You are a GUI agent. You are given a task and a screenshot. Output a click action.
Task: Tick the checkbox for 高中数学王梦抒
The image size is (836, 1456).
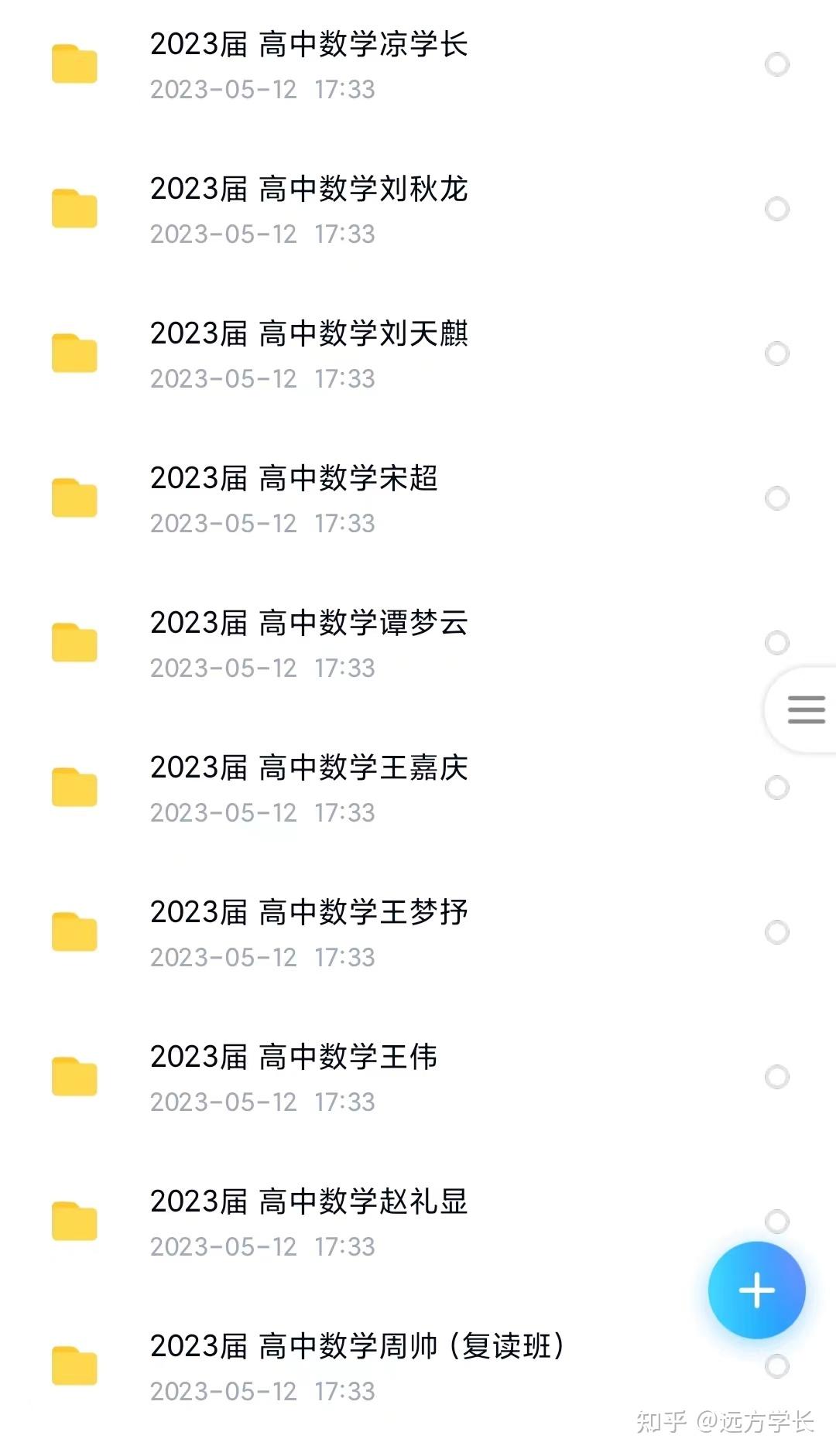[x=776, y=932]
